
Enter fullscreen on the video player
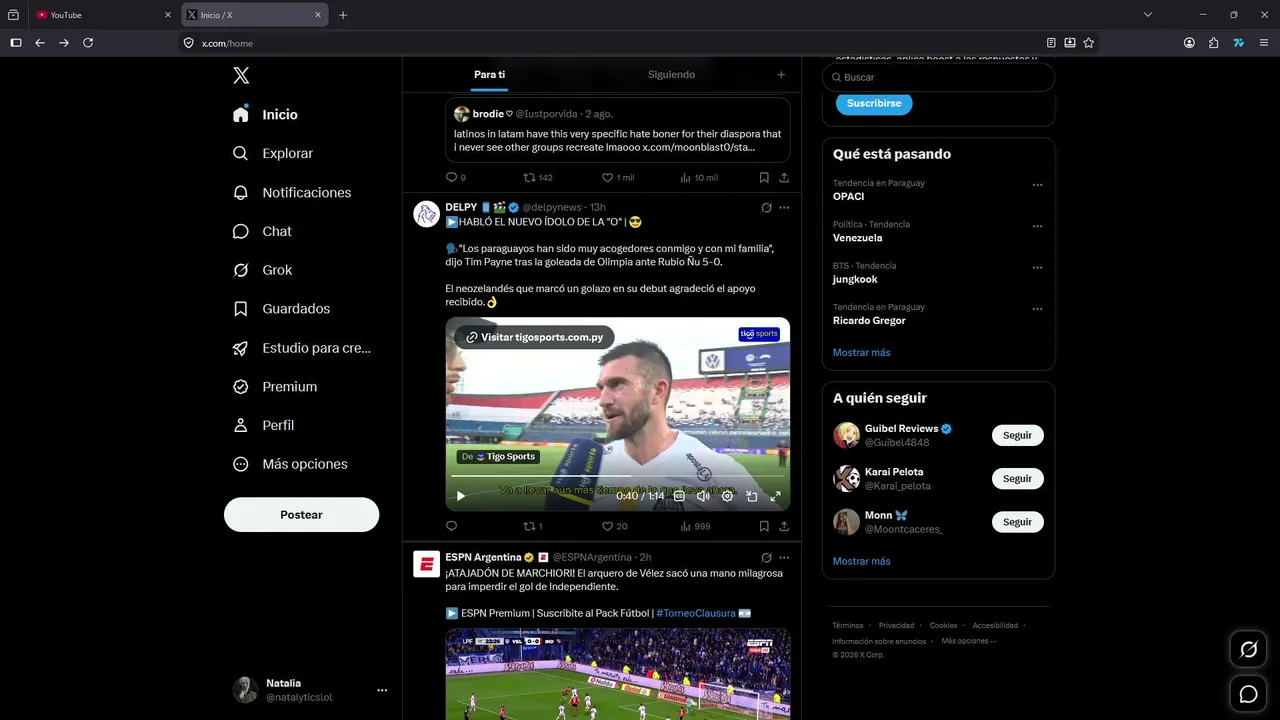click(x=775, y=496)
